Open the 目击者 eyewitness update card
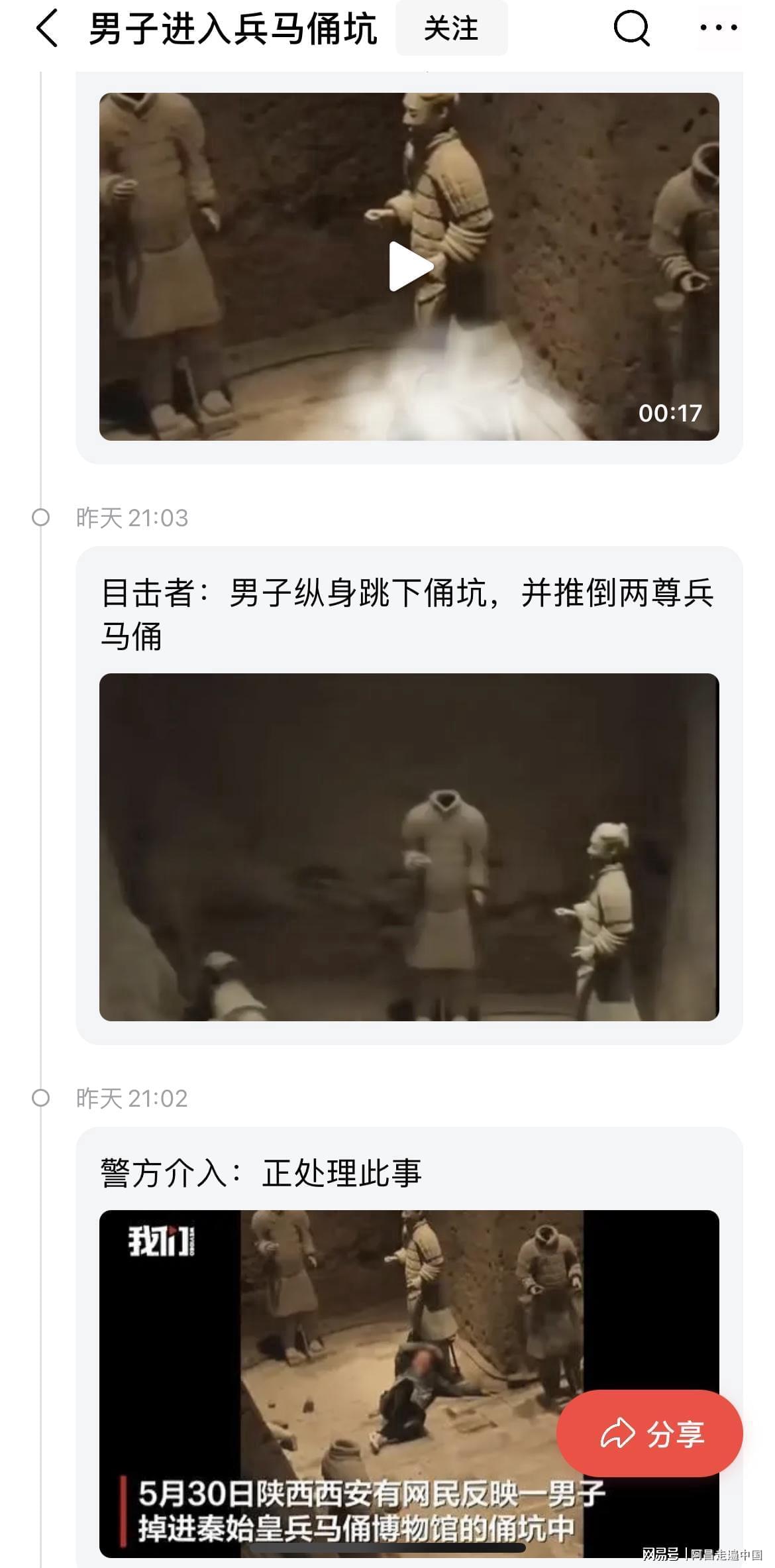Viewport: 775px width, 1568px height. tap(409, 613)
